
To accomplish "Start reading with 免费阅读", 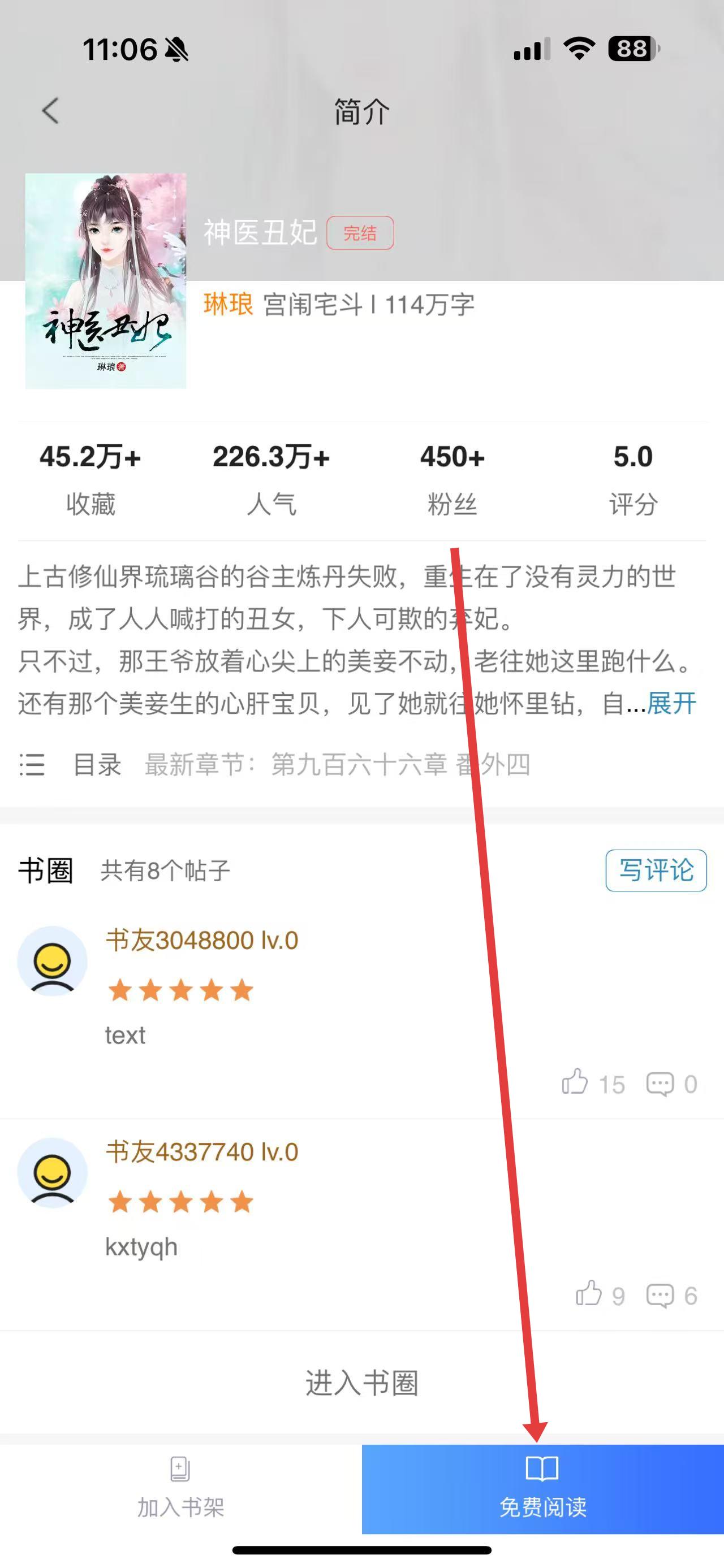I will click(x=542, y=1489).
